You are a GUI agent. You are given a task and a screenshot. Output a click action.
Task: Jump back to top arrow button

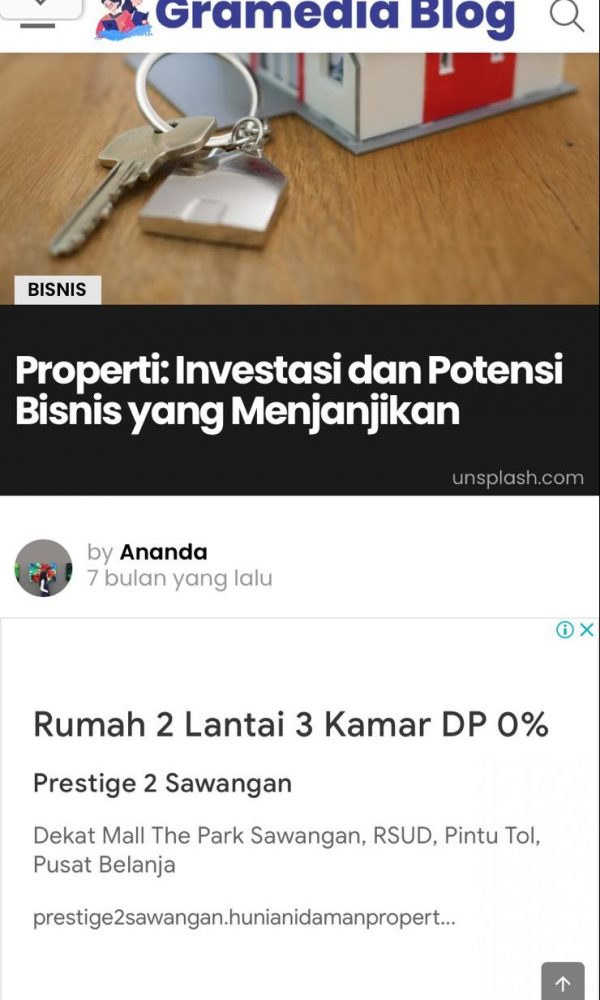point(562,983)
